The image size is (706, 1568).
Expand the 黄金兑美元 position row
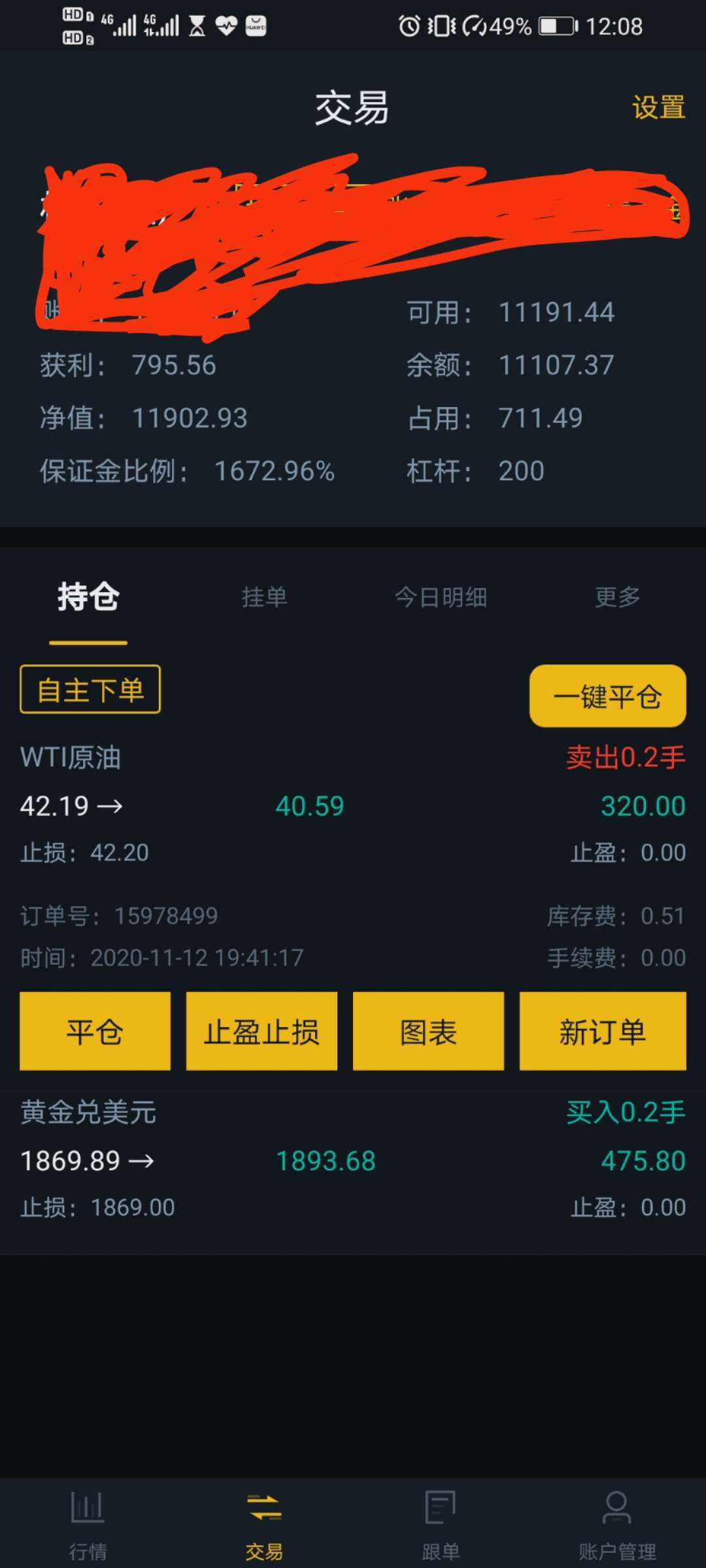click(x=353, y=1160)
